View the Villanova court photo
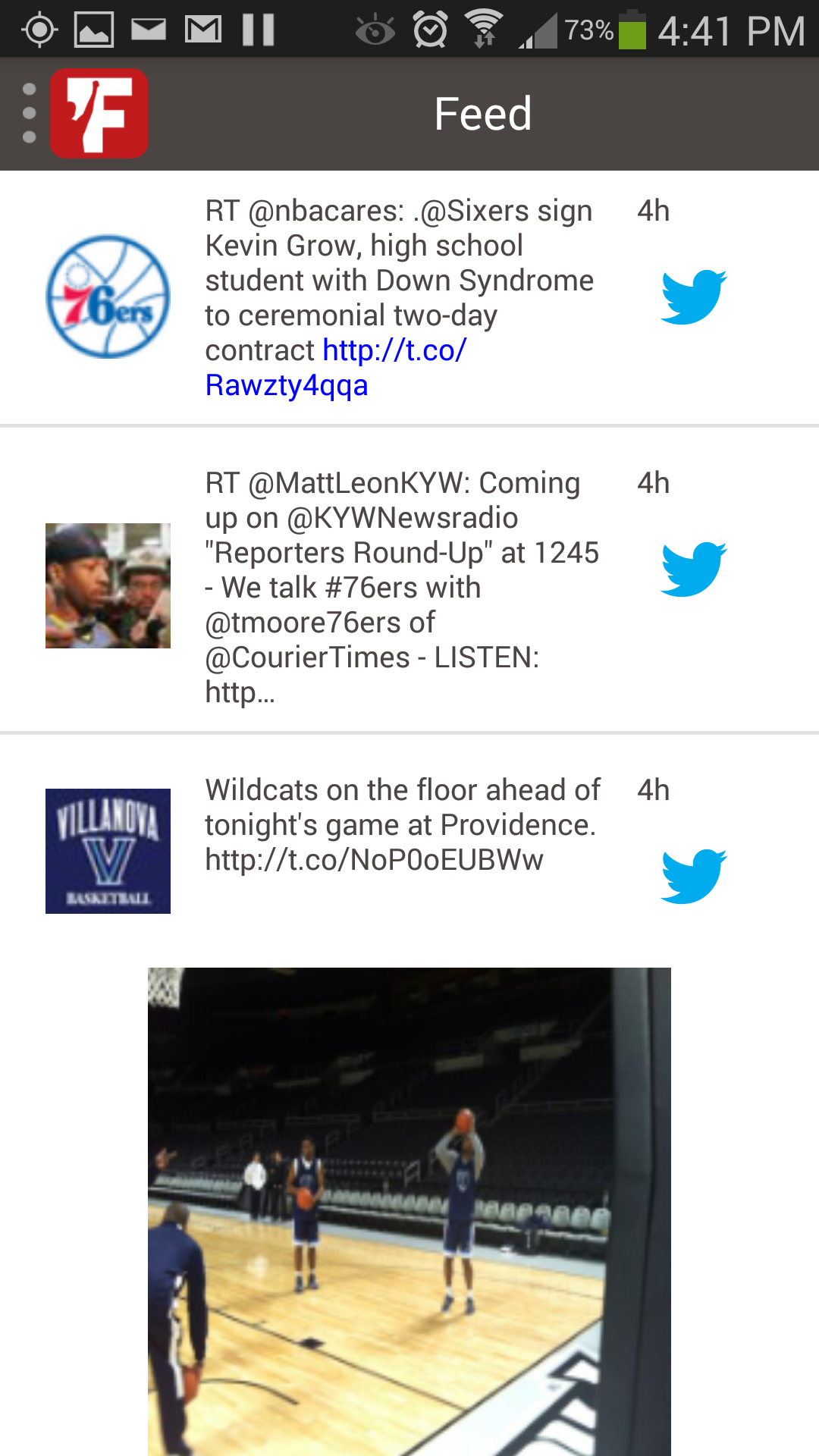Image resolution: width=819 pixels, height=1456 pixels. (x=409, y=1210)
